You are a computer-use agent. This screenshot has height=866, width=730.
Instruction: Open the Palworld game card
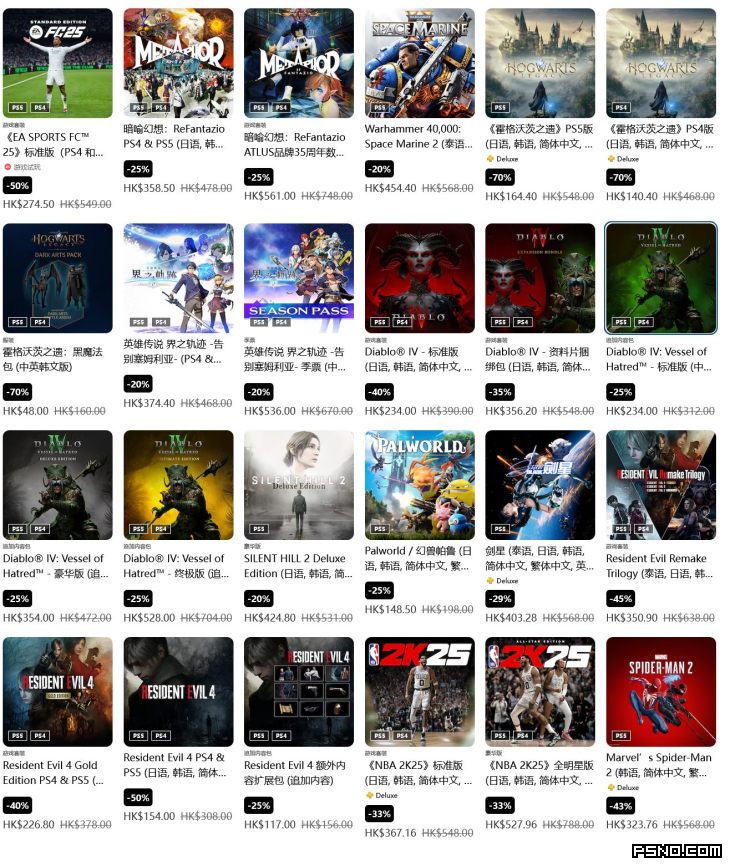(x=419, y=484)
